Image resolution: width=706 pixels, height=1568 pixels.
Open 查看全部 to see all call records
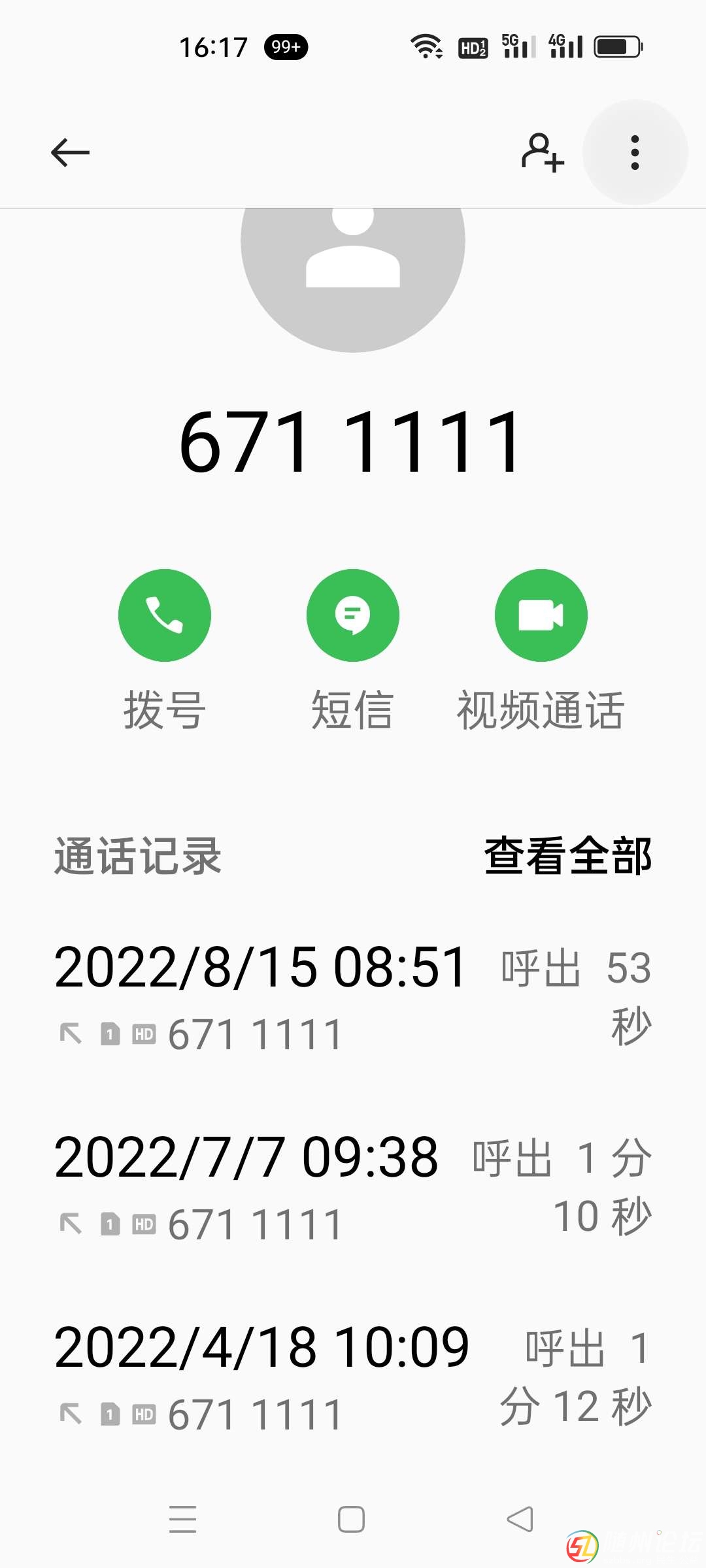[567, 856]
